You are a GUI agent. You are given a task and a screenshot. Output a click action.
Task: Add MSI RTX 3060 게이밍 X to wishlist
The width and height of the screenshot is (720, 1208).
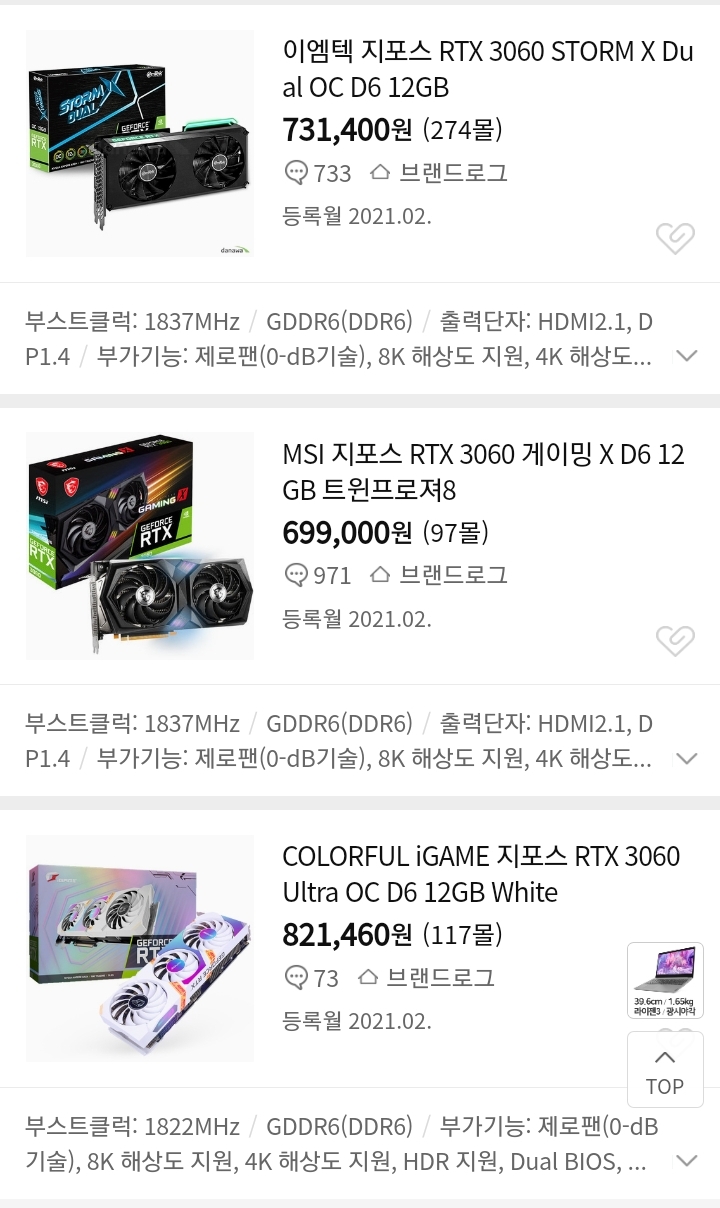pos(675,640)
